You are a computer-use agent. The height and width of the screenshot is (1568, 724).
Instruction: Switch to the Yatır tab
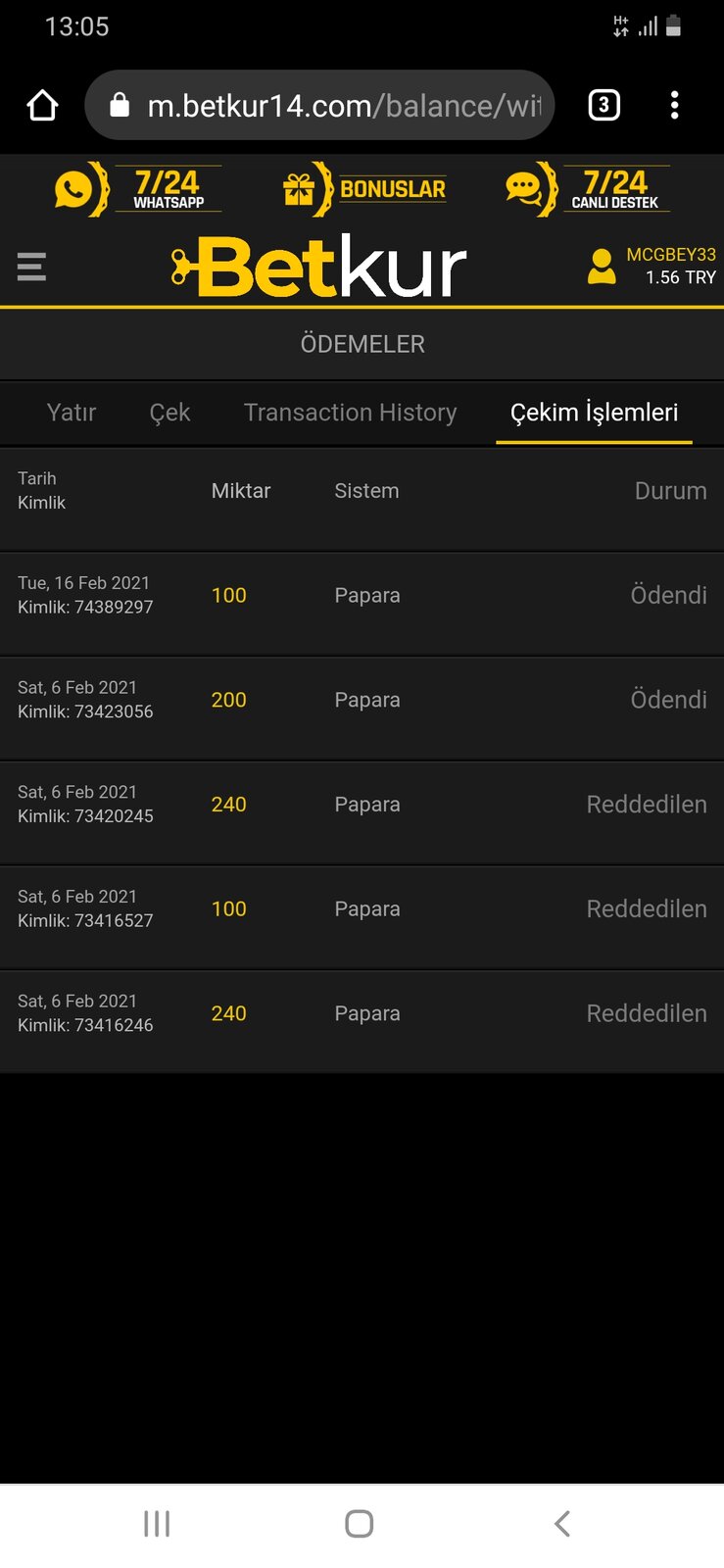point(72,413)
